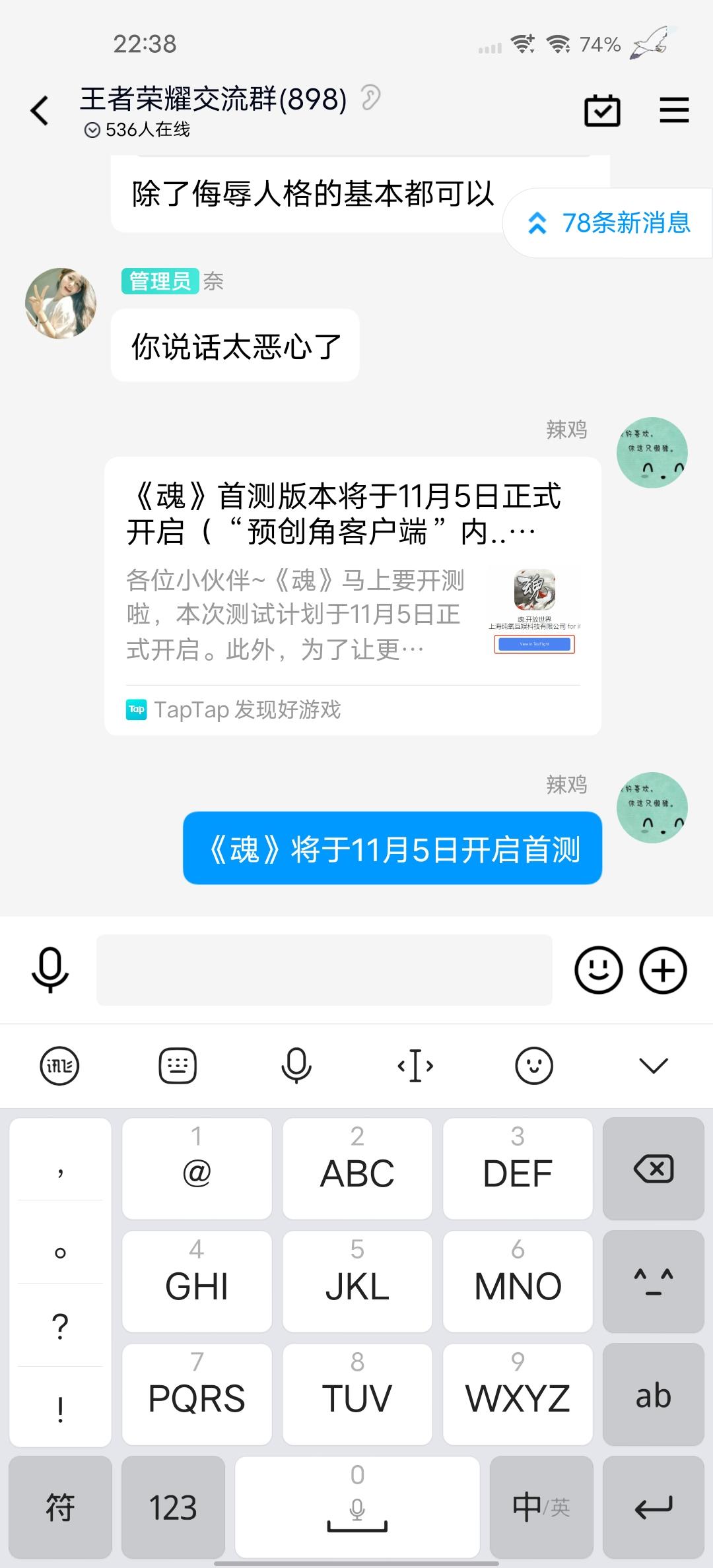
Task: Tap the blue 《魂》将于11月5日开启首测 message
Action: 393,849
